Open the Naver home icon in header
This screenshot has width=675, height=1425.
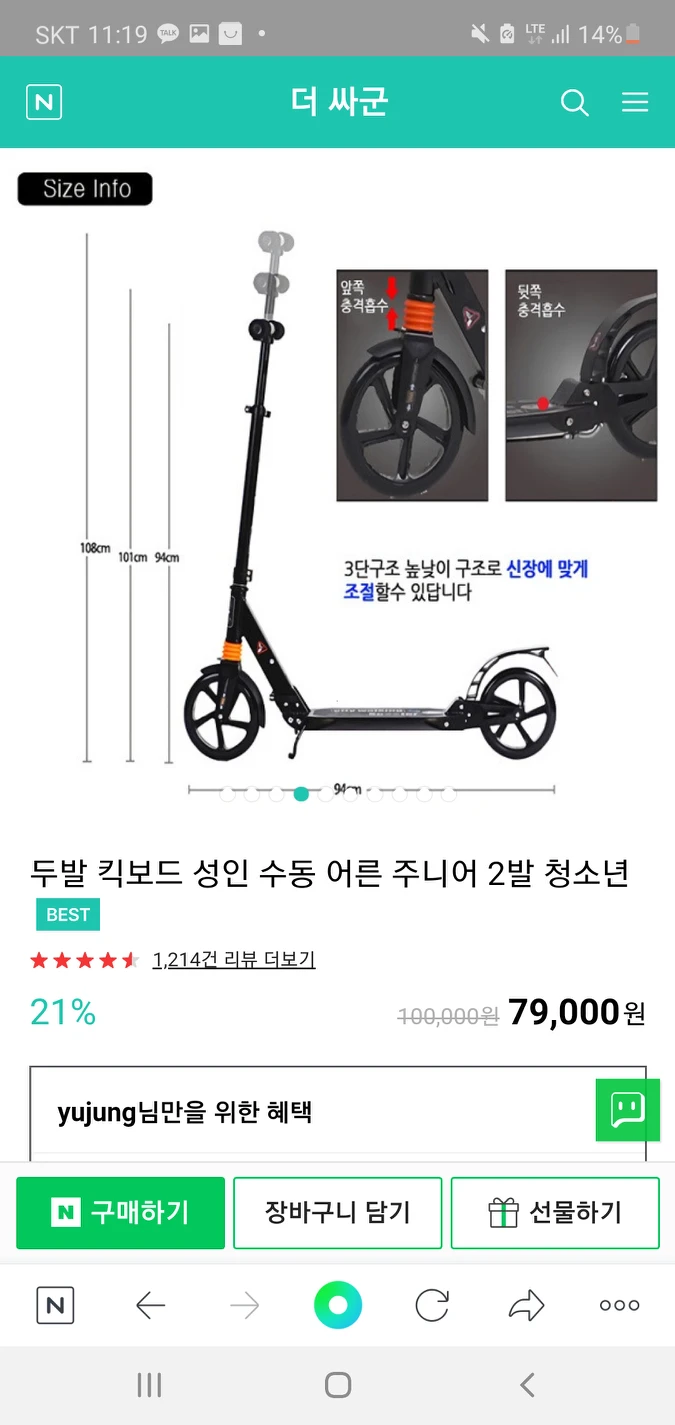[44, 102]
